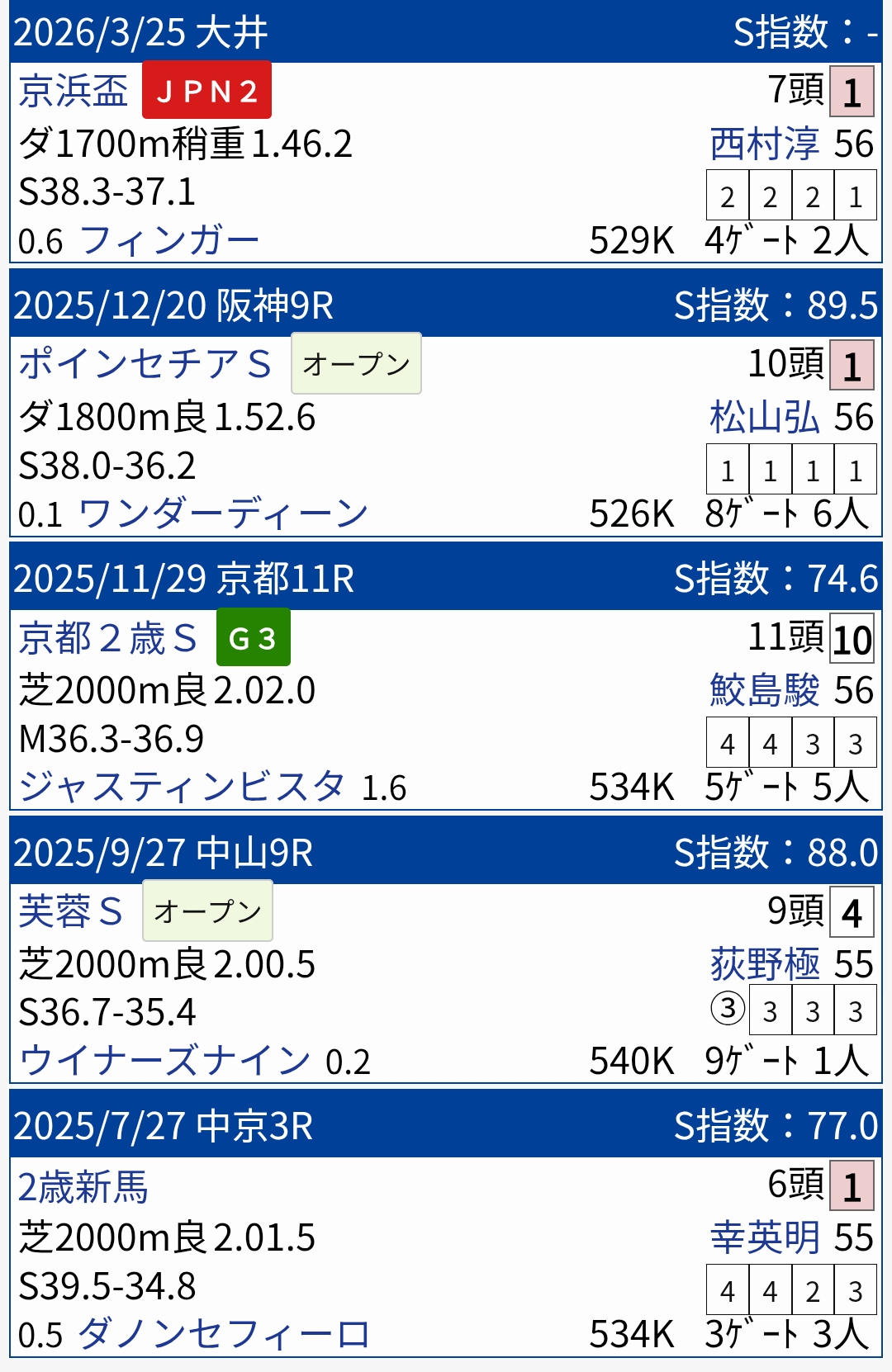Open horse ワンダーディーン's page

click(223, 514)
